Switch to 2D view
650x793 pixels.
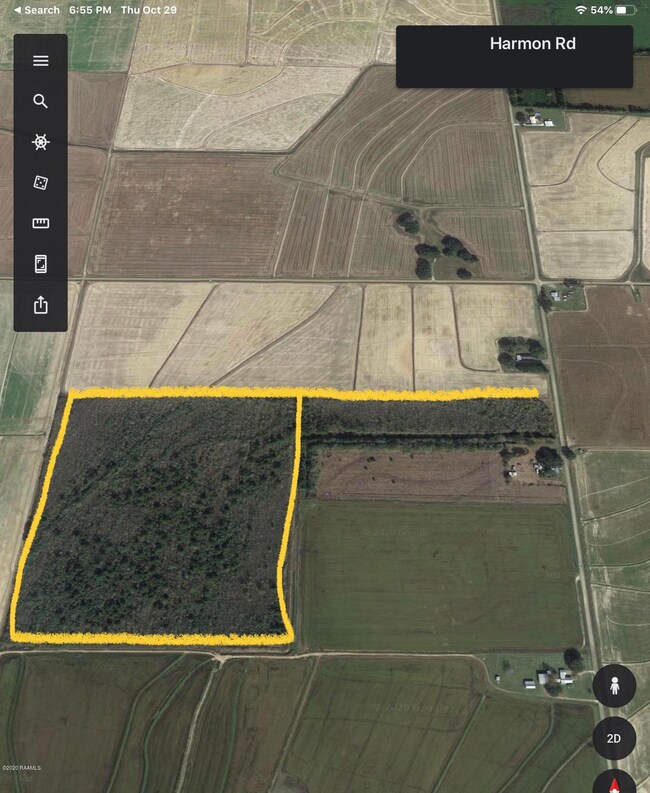coord(614,738)
